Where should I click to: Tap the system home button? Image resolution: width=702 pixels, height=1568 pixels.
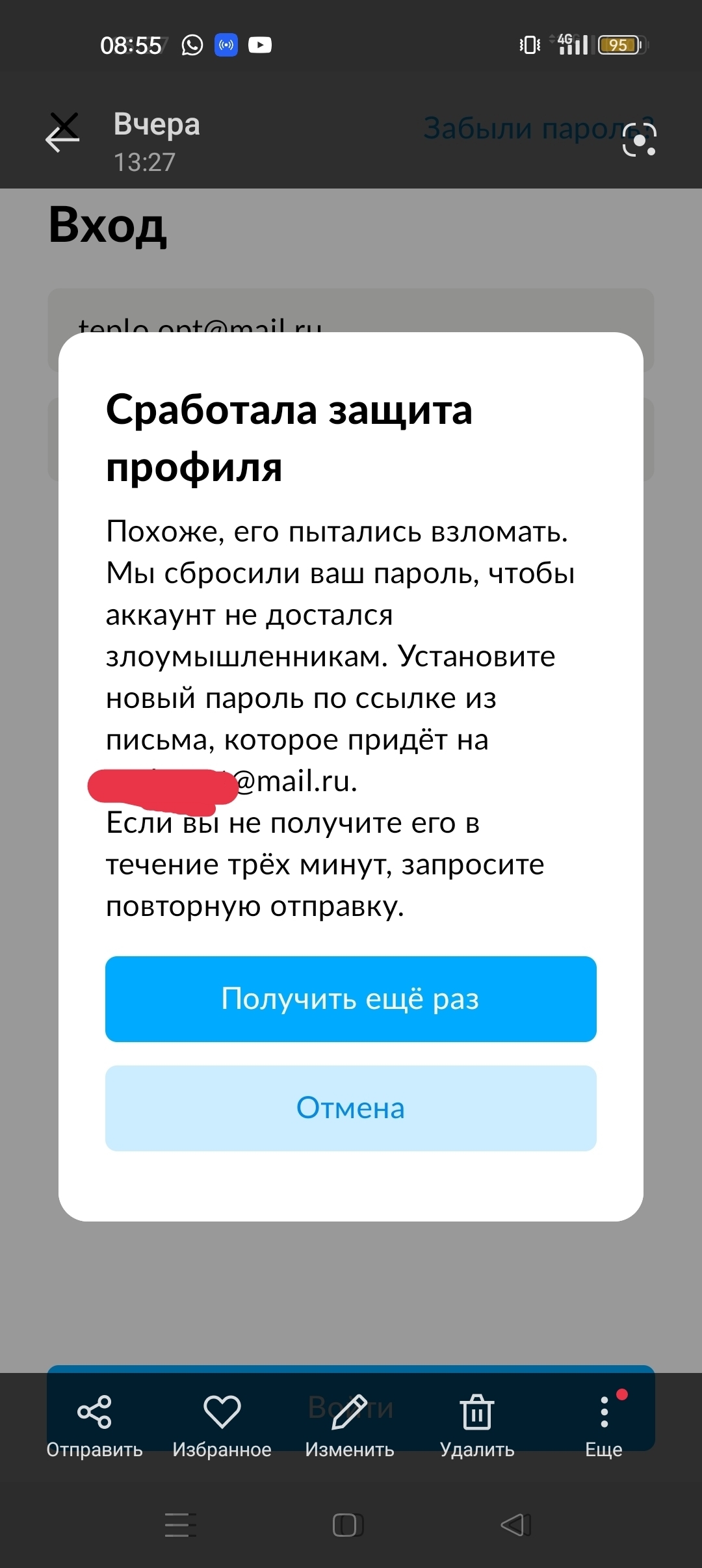point(347,1524)
